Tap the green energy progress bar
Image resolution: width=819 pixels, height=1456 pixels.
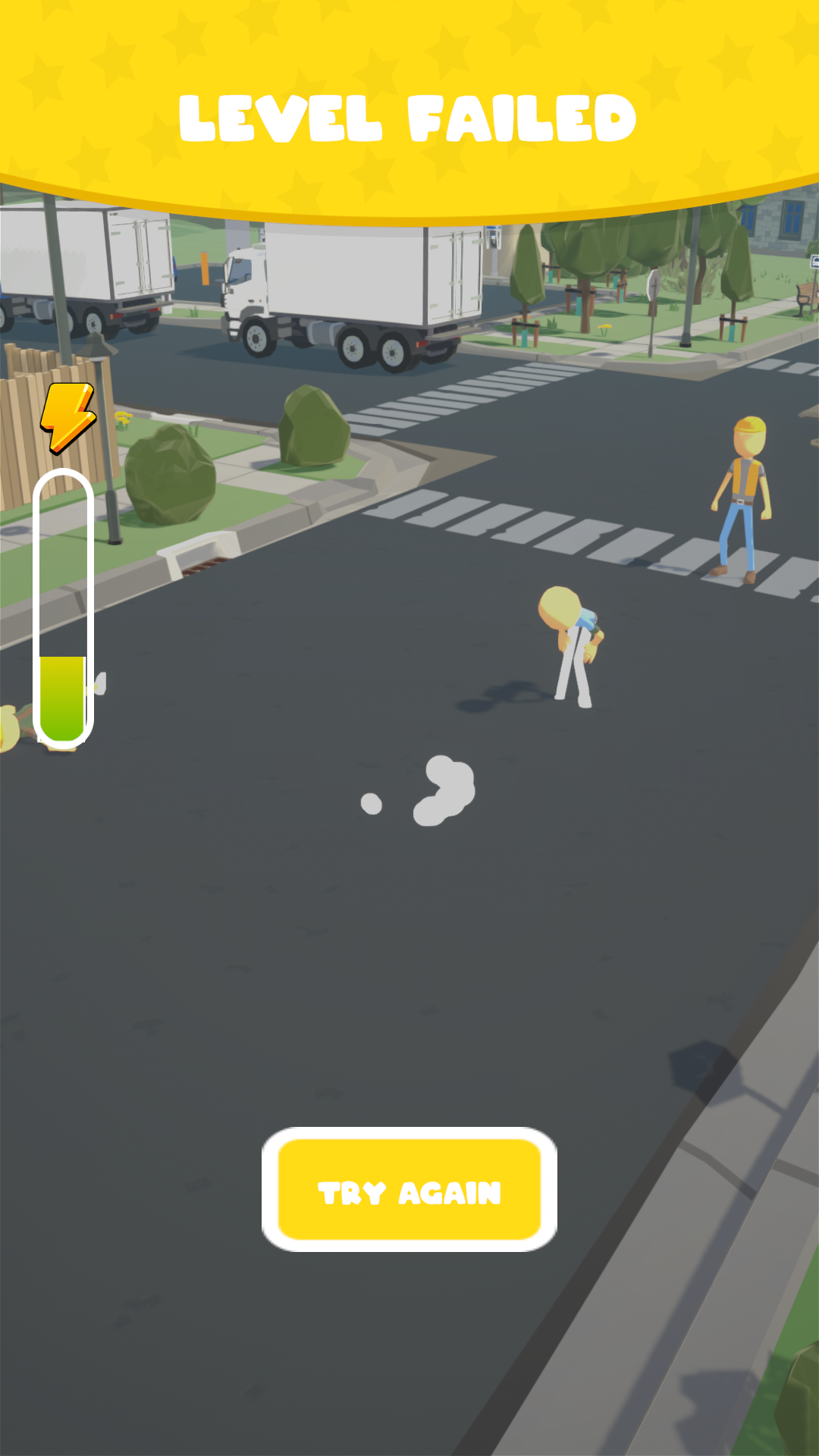pos(64,694)
